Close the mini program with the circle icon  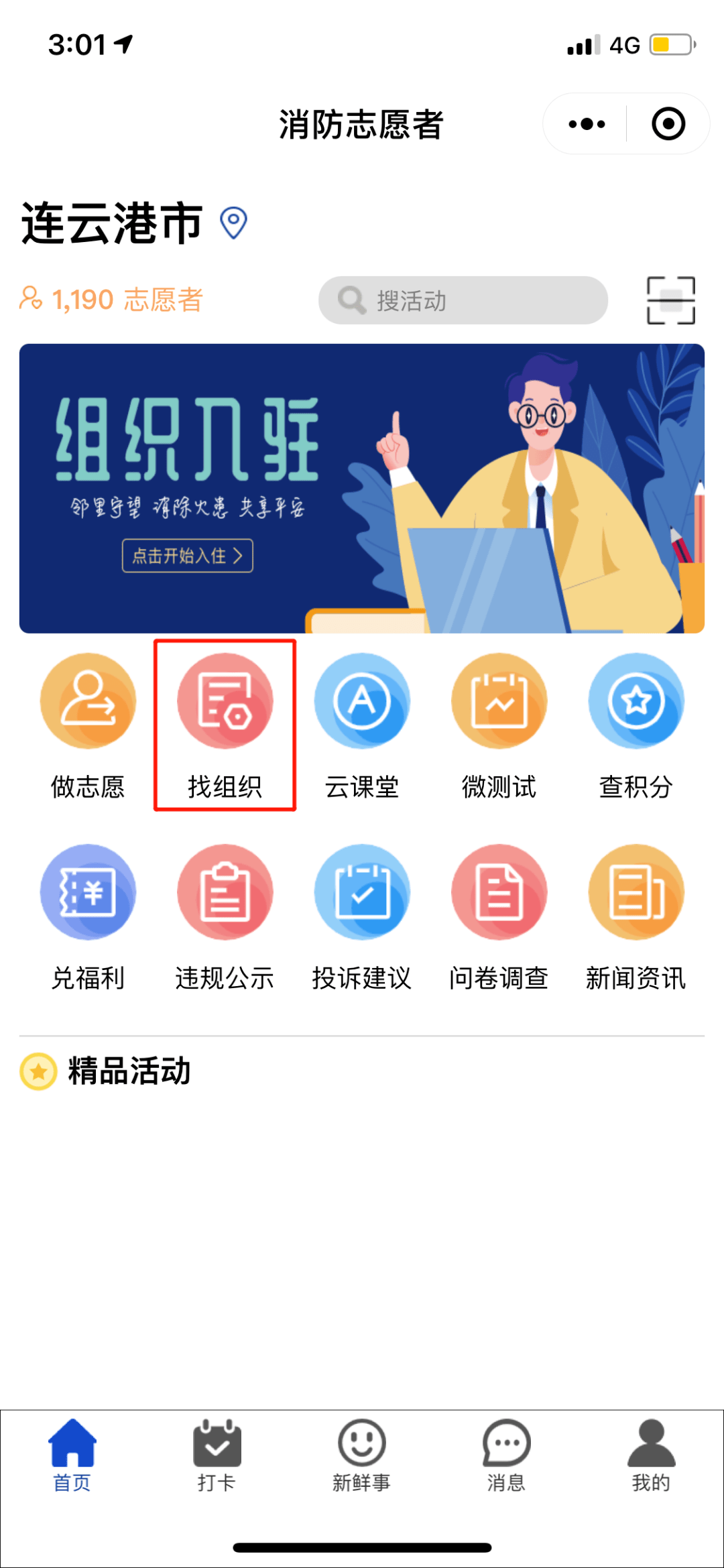pos(668,124)
